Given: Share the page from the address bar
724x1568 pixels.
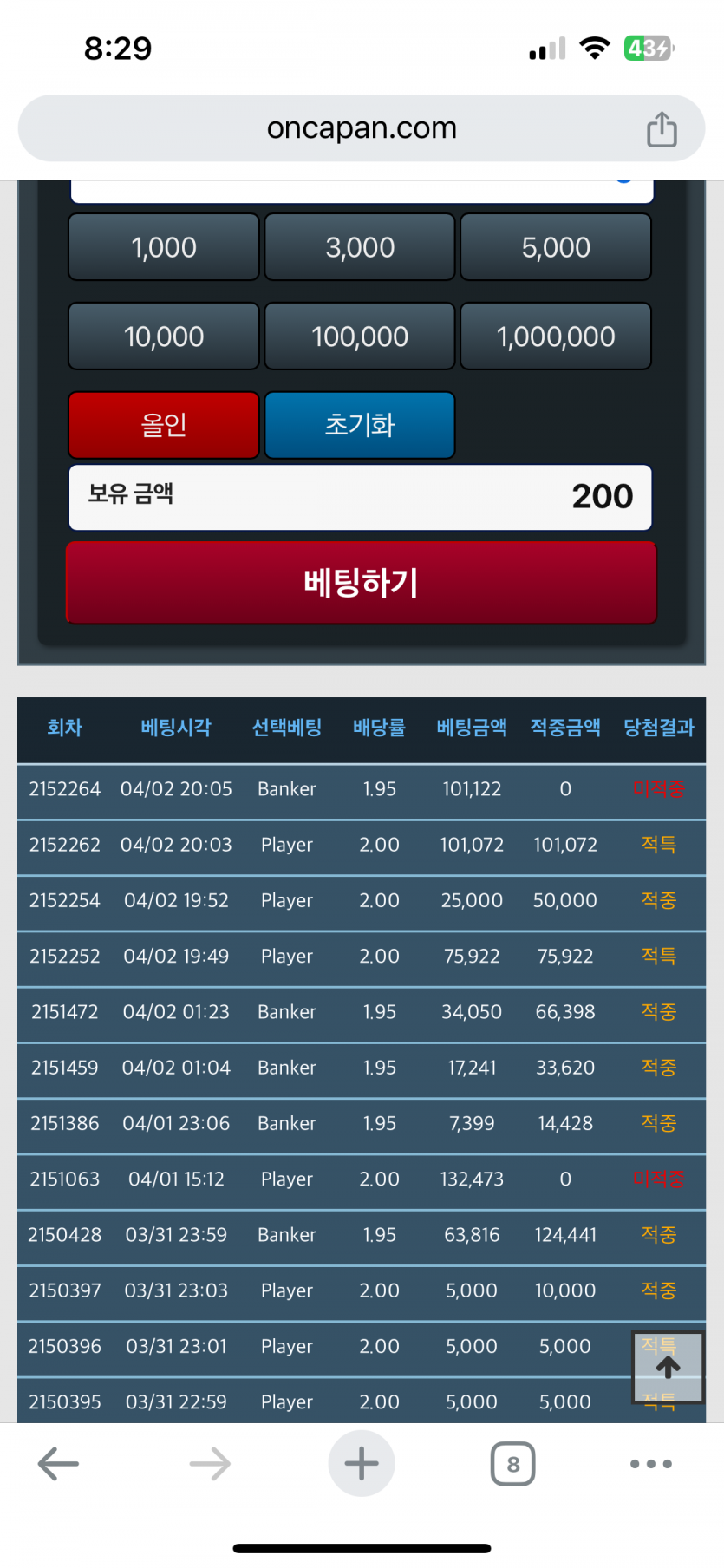Looking at the screenshot, I should [x=662, y=129].
